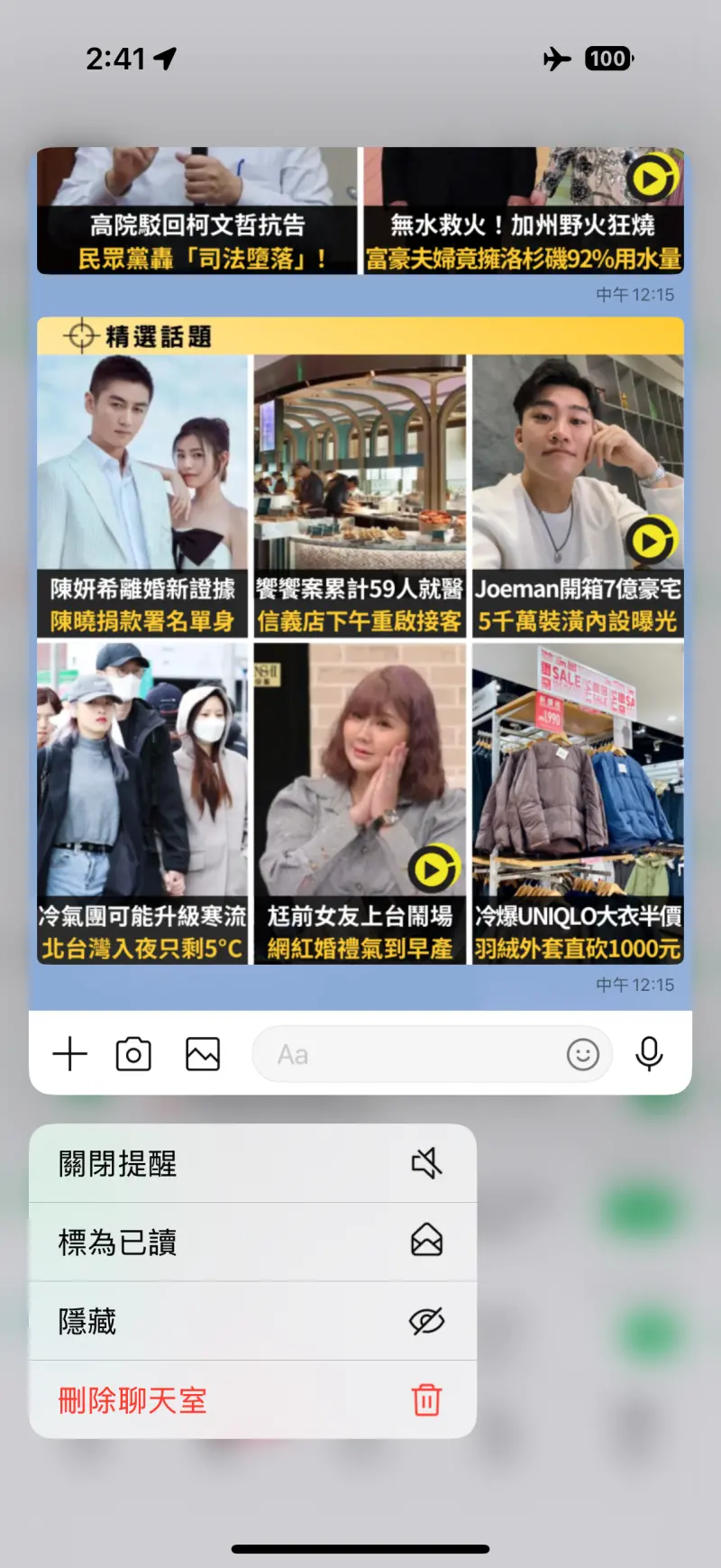The image size is (721, 1568).
Task: Open the 冷爆UNIQLO大衣半價 news tile
Action: (x=578, y=803)
